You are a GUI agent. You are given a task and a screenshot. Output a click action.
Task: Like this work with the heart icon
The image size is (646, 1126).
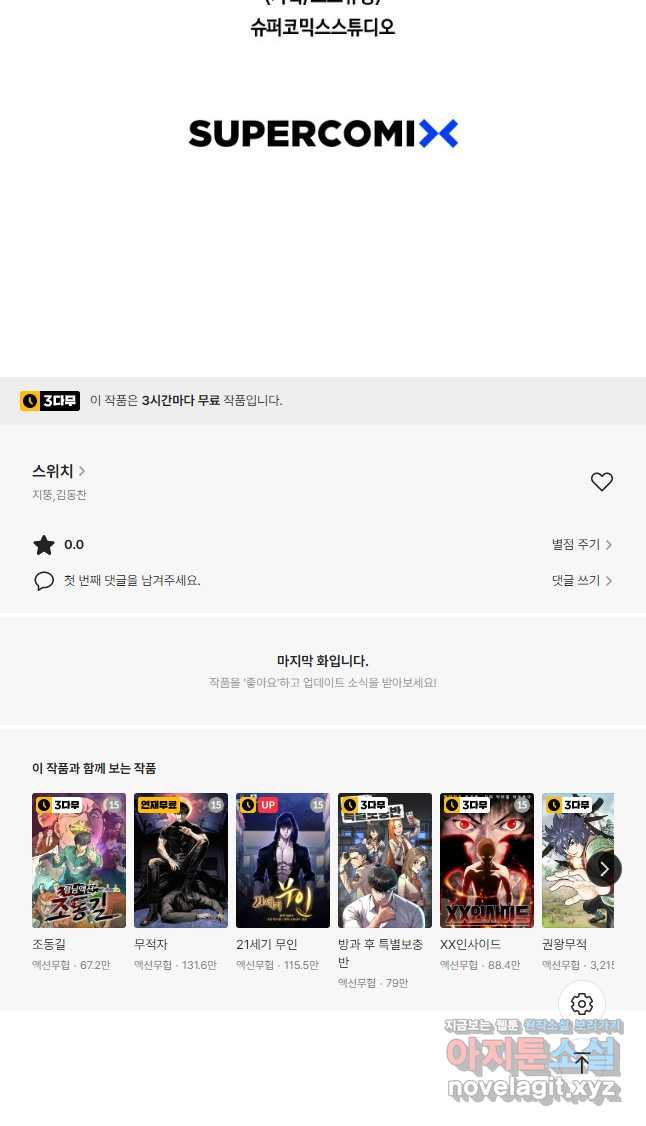pyautogui.click(x=601, y=482)
